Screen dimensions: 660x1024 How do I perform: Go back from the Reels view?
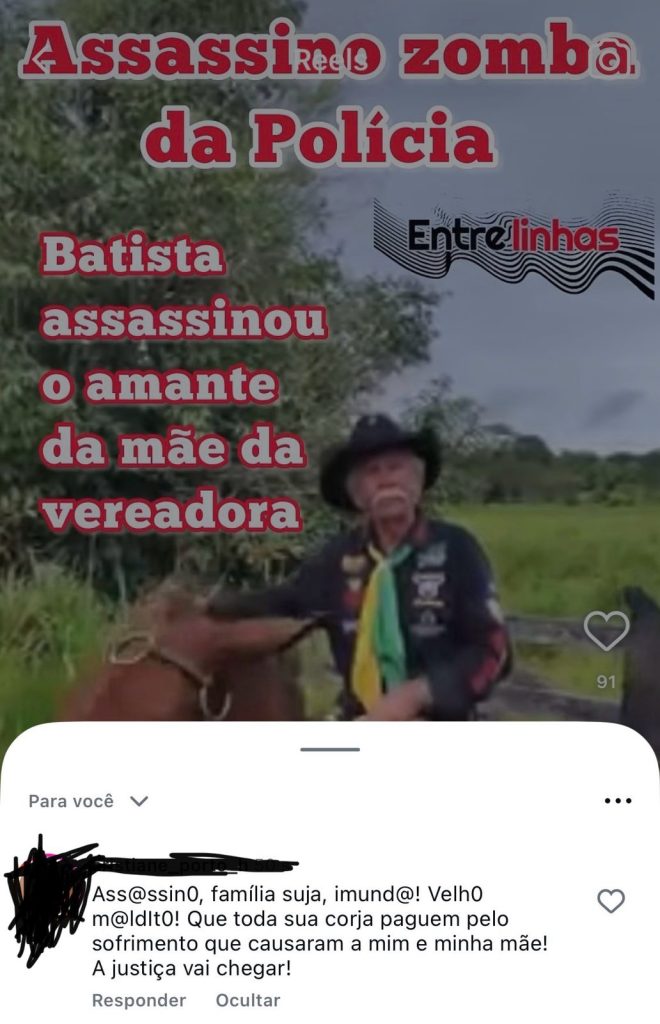click(41, 59)
